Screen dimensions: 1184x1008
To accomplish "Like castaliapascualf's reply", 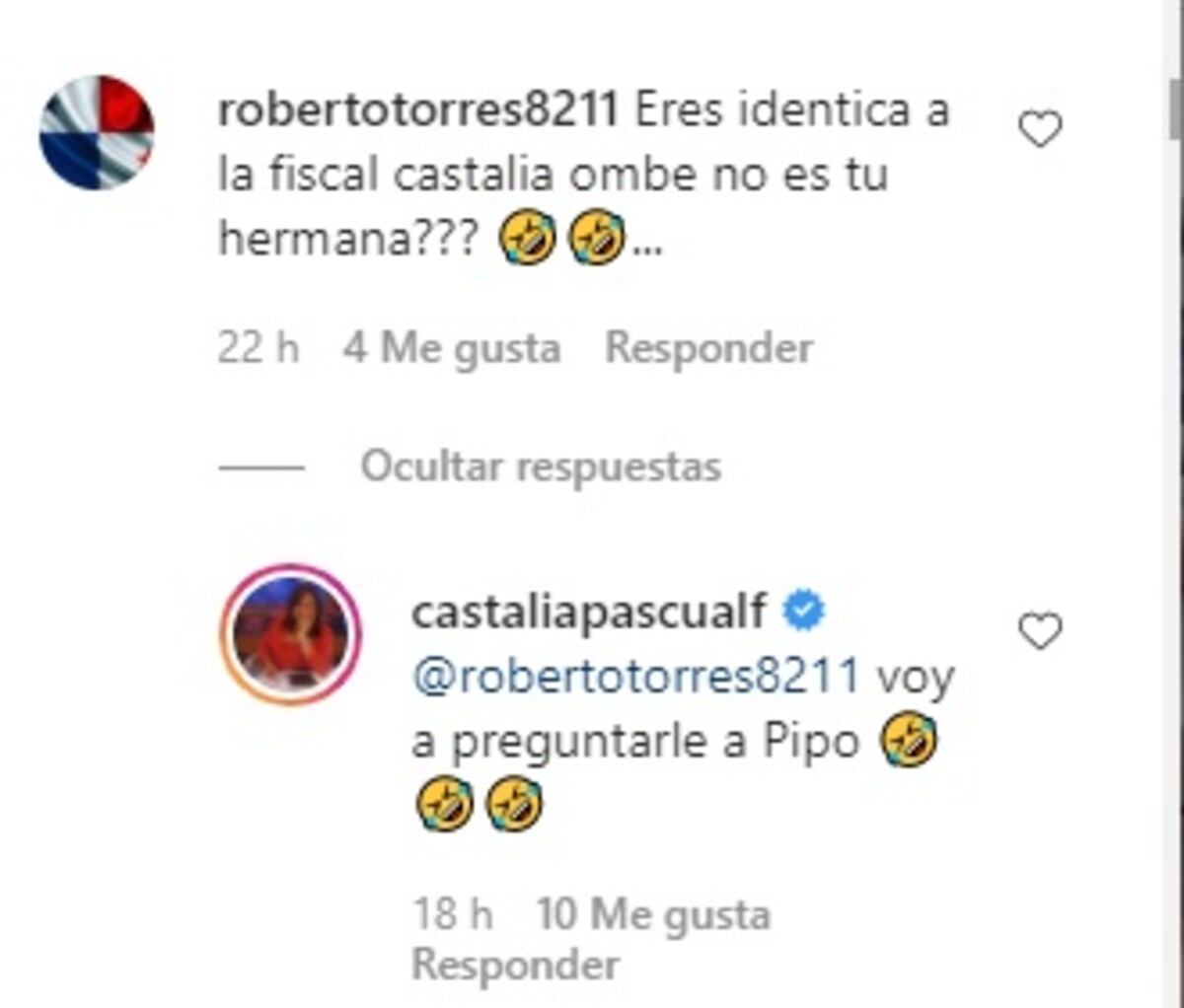I will [x=1039, y=632].
